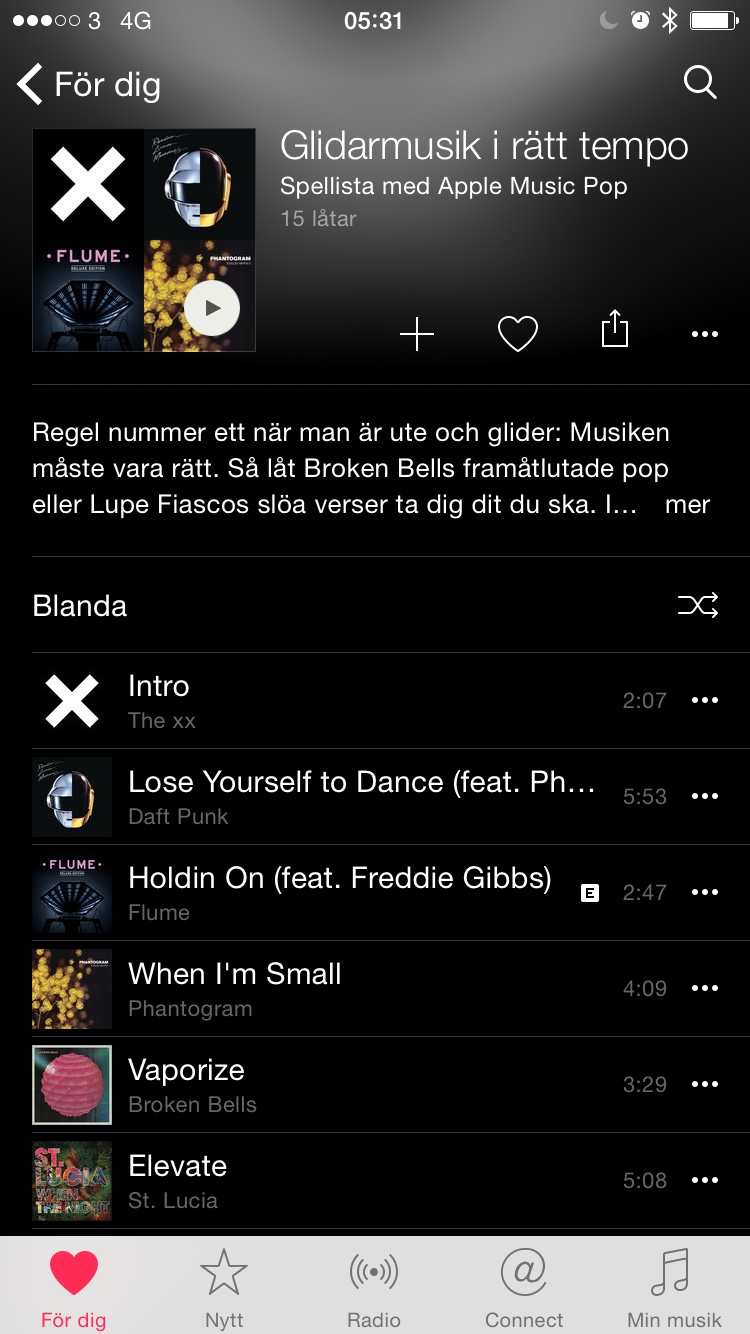
Task: Play Elevate by St. Lucia
Action: (x=300, y=1181)
